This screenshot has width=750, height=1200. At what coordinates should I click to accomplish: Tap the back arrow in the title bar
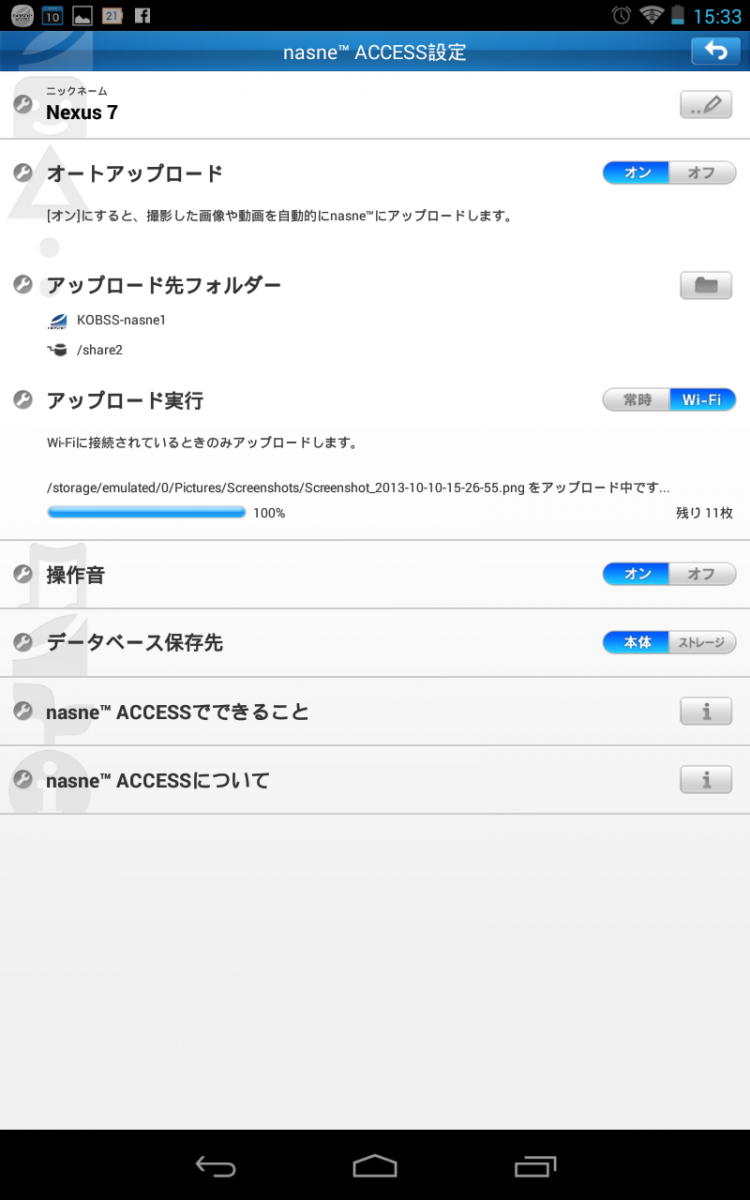[717, 51]
